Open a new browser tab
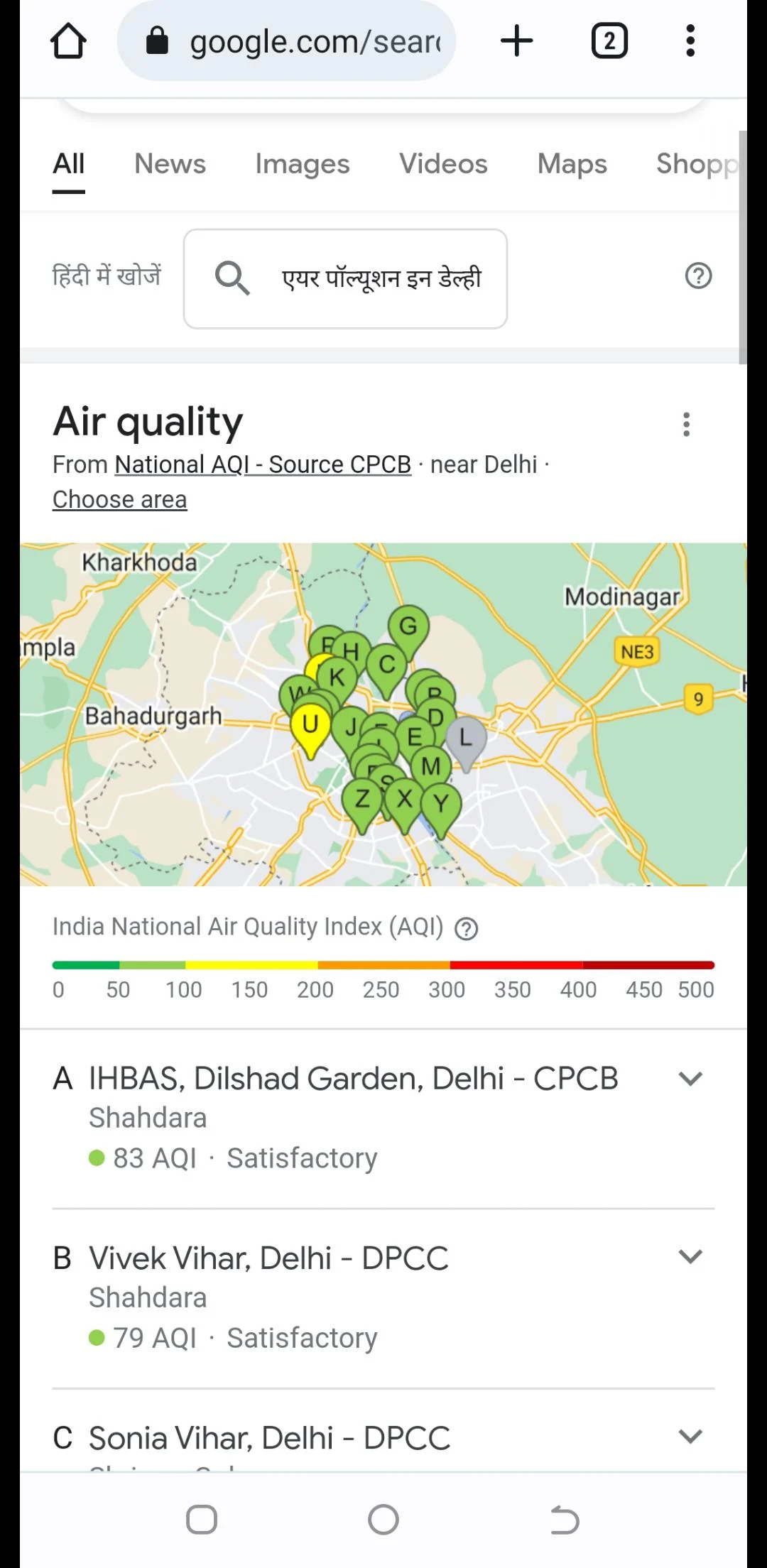This screenshot has width=767, height=1568. coord(516,41)
